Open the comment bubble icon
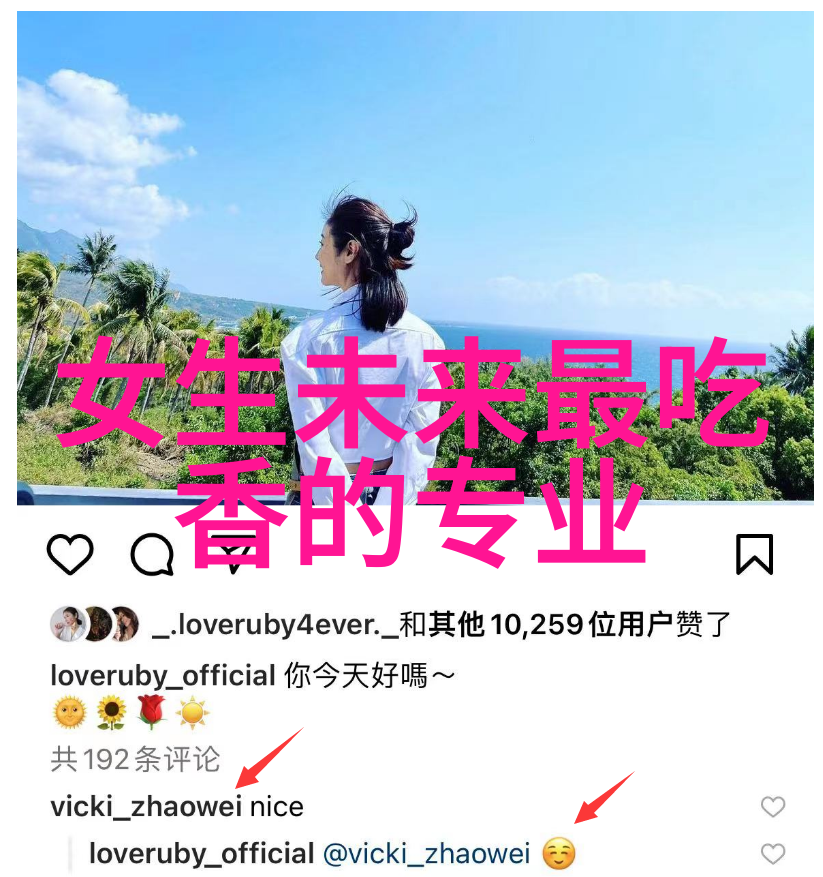823x877 pixels. [x=152, y=555]
